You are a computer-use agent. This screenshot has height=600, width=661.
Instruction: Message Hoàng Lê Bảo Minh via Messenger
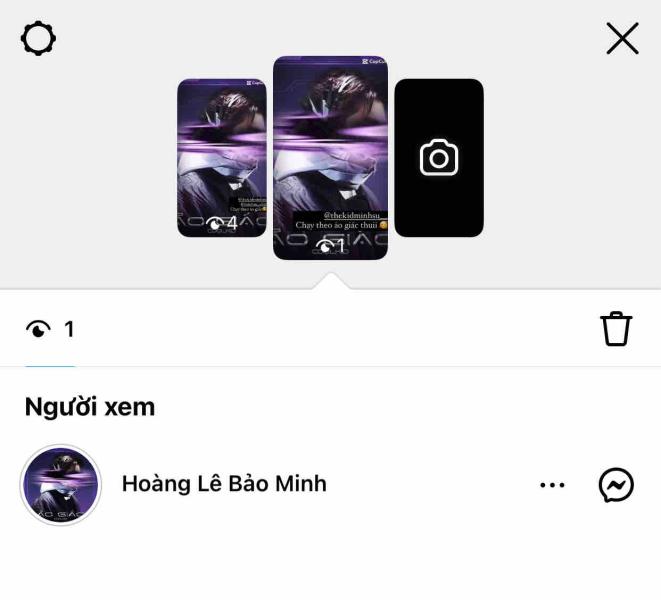point(616,485)
